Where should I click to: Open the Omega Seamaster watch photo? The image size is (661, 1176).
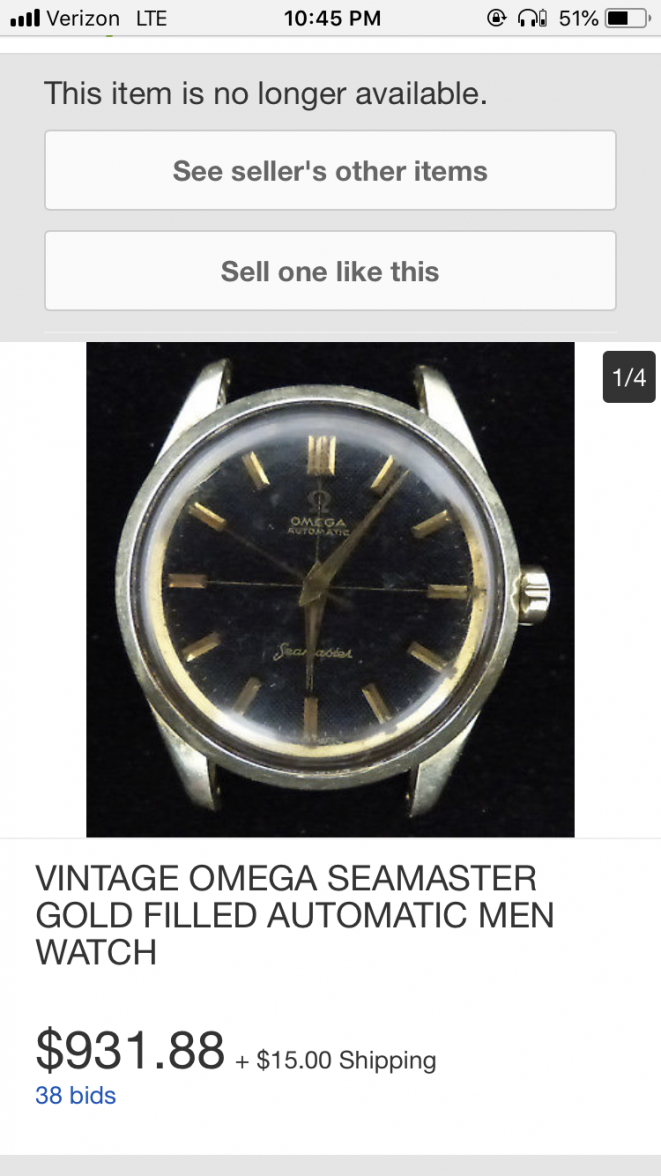(330, 589)
